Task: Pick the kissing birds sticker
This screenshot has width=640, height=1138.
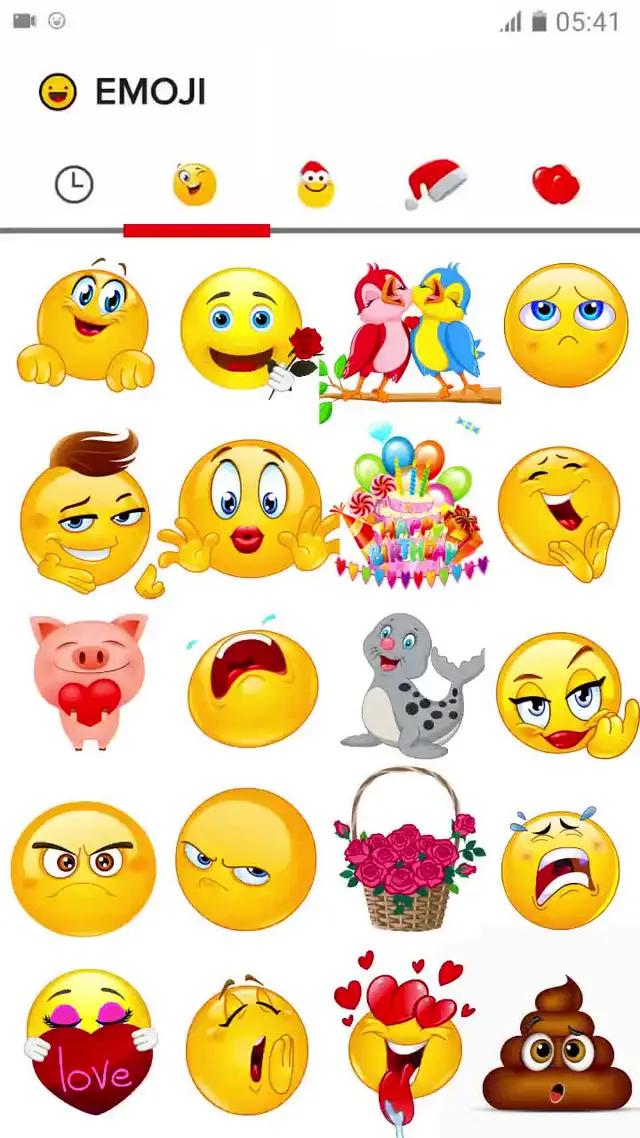Action: [410, 332]
